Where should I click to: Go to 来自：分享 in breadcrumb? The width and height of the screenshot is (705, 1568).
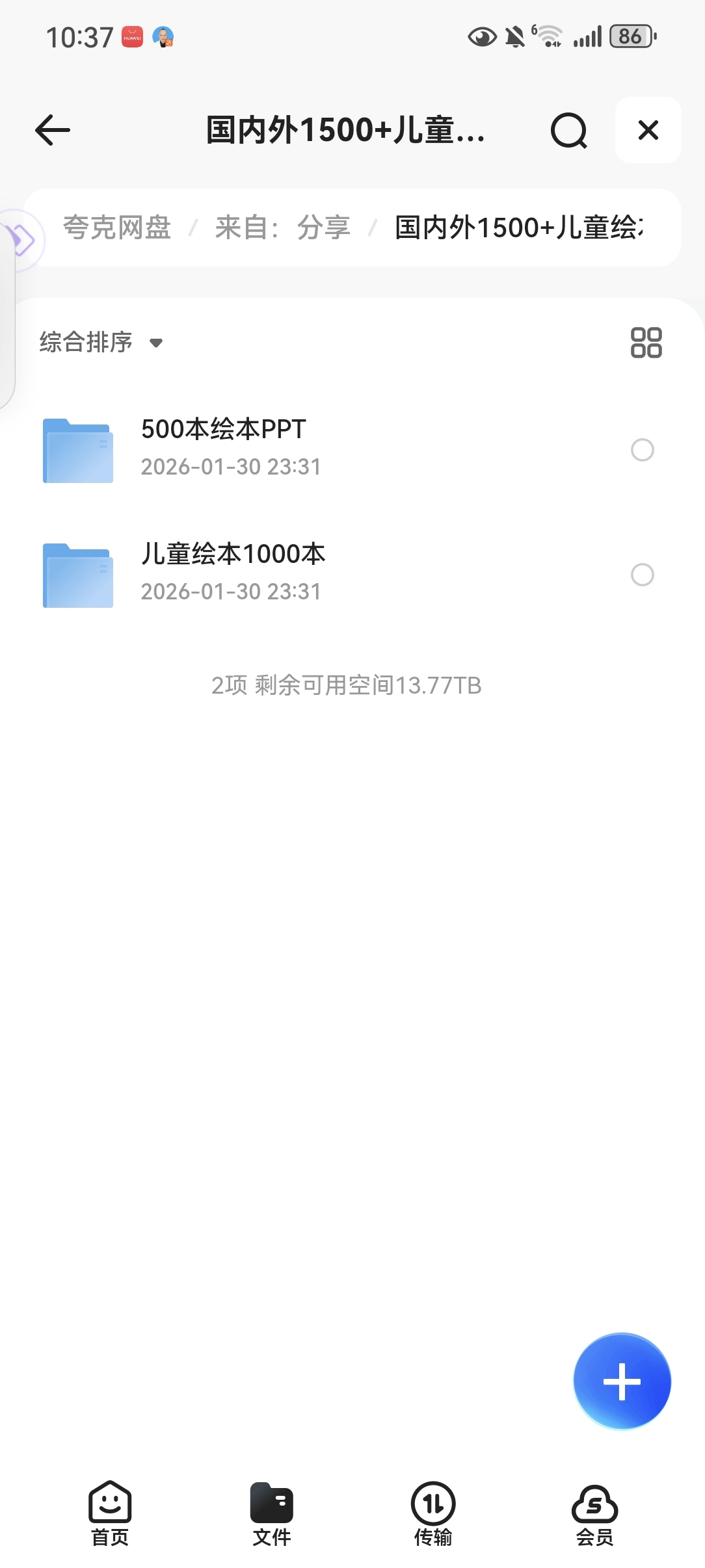(x=282, y=228)
